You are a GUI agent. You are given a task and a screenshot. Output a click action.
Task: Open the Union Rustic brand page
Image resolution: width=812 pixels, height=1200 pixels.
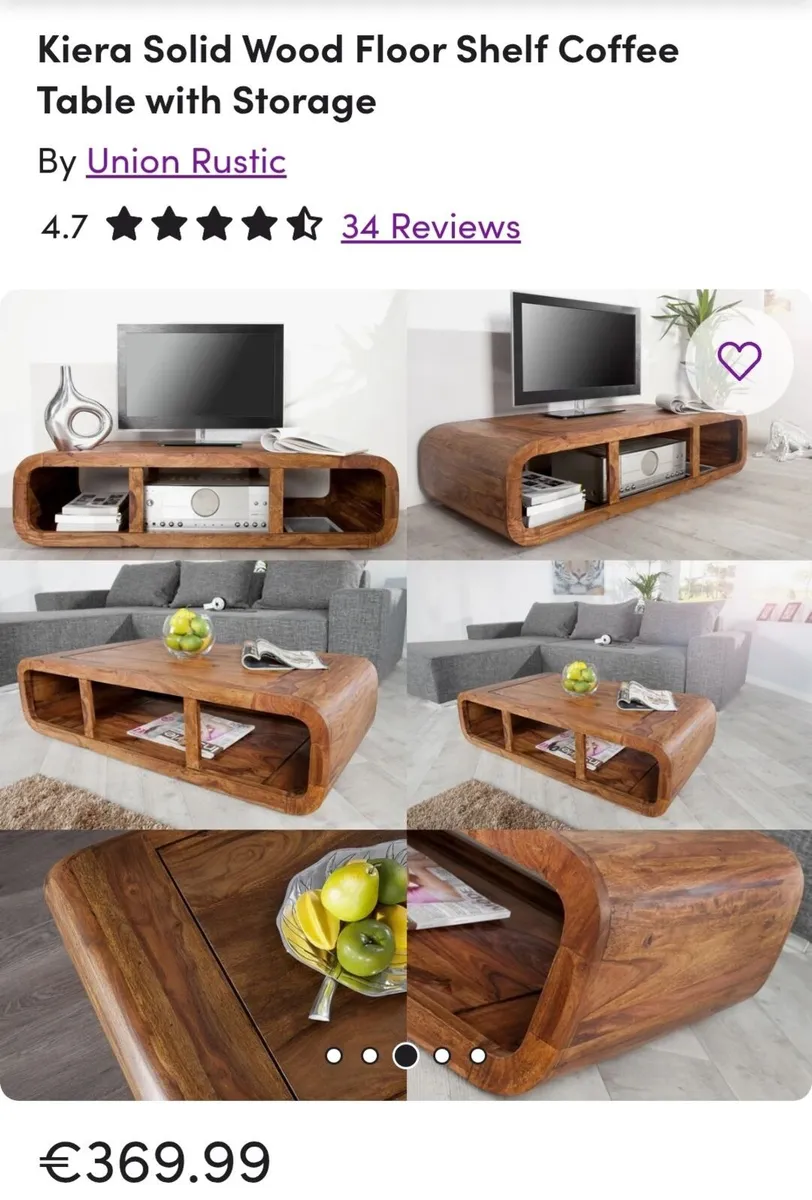(188, 160)
